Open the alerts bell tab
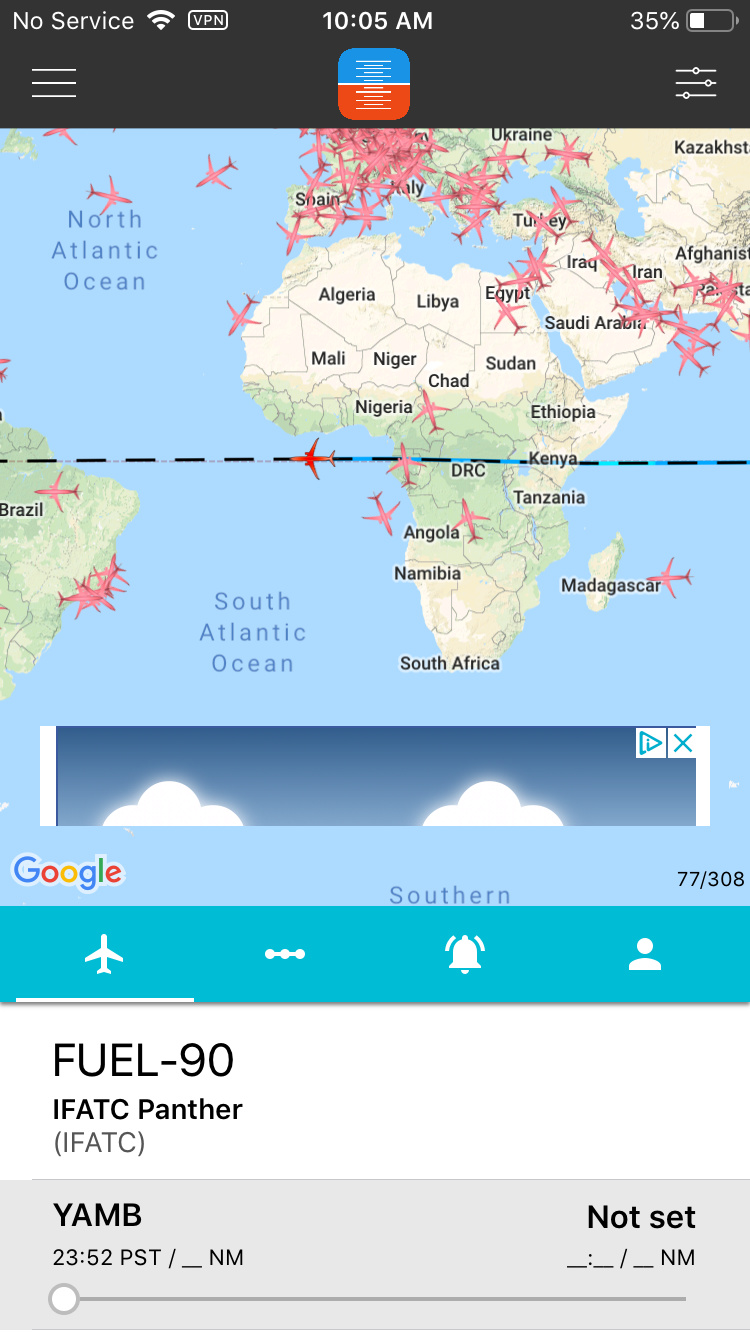The width and height of the screenshot is (750, 1334). pos(465,955)
